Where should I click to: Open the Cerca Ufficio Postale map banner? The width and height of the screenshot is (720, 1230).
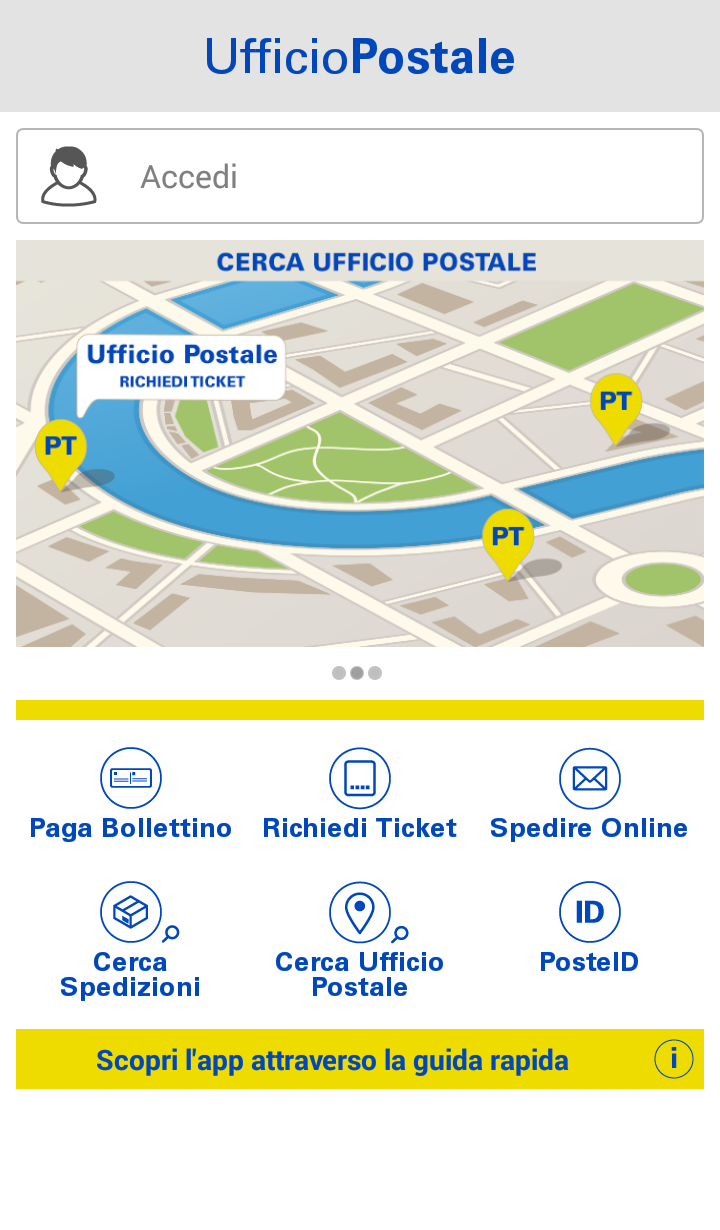coord(360,445)
